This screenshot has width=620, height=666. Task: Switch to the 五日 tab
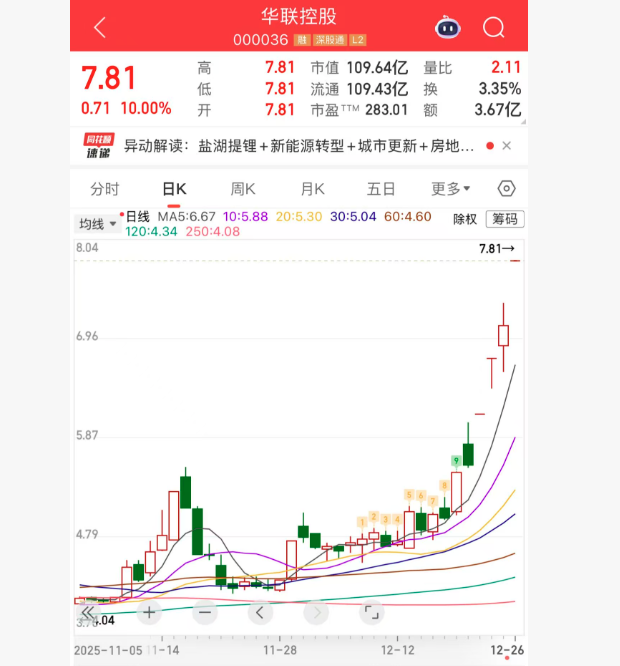381,189
